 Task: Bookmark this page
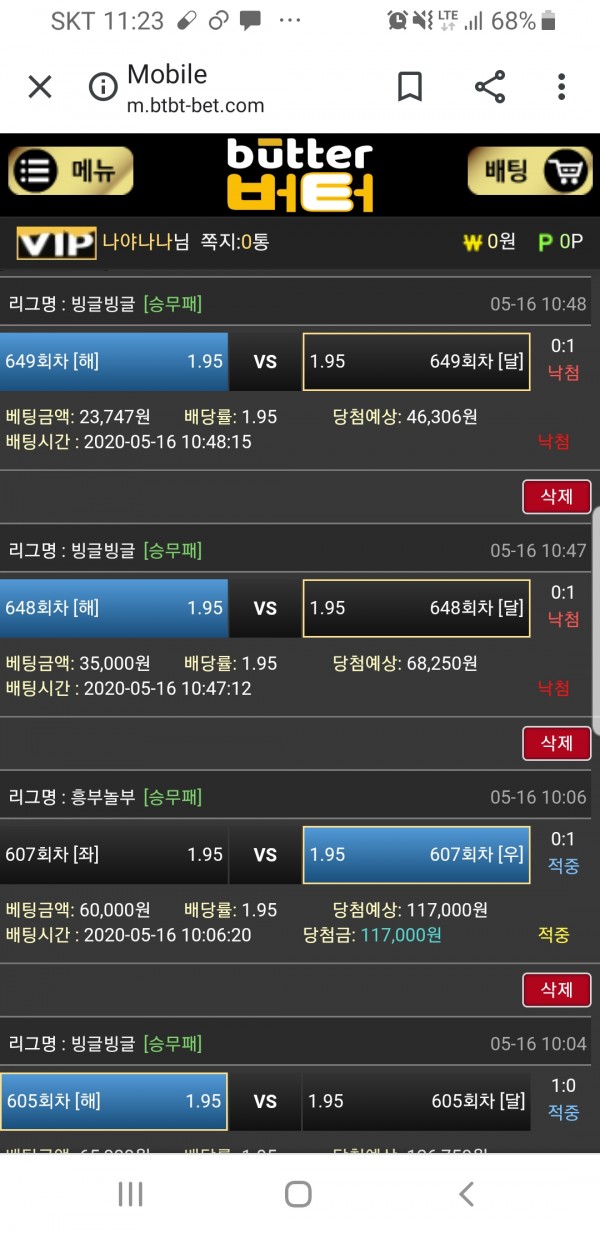[410, 87]
